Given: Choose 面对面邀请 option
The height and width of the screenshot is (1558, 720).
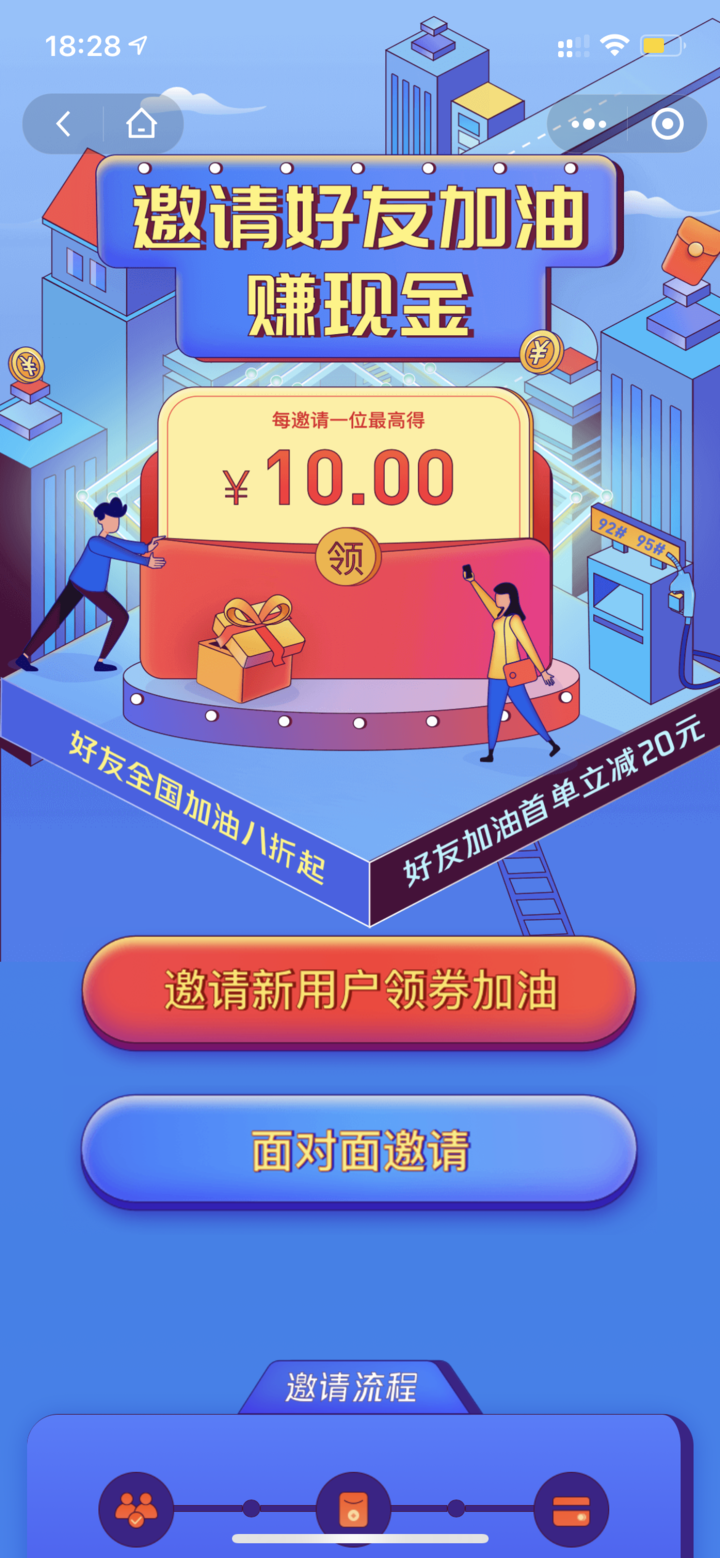Looking at the screenshot, I should tap(359, 1151).
